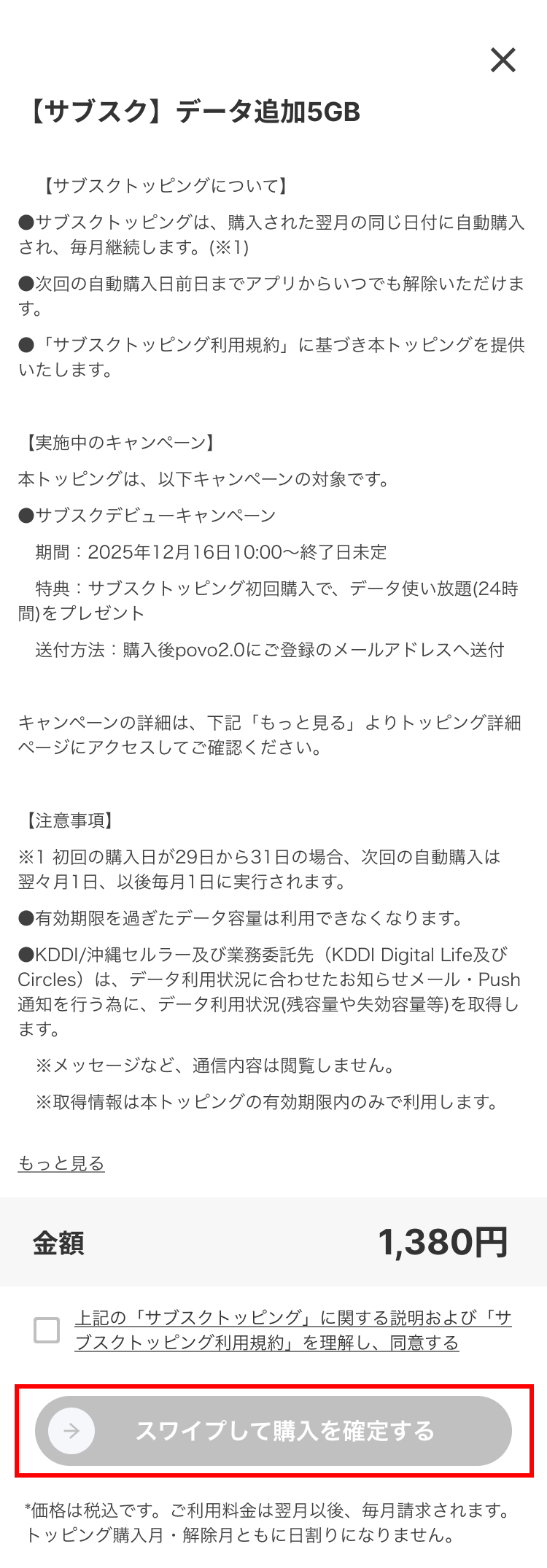Open the もっと見る link

61,1163
